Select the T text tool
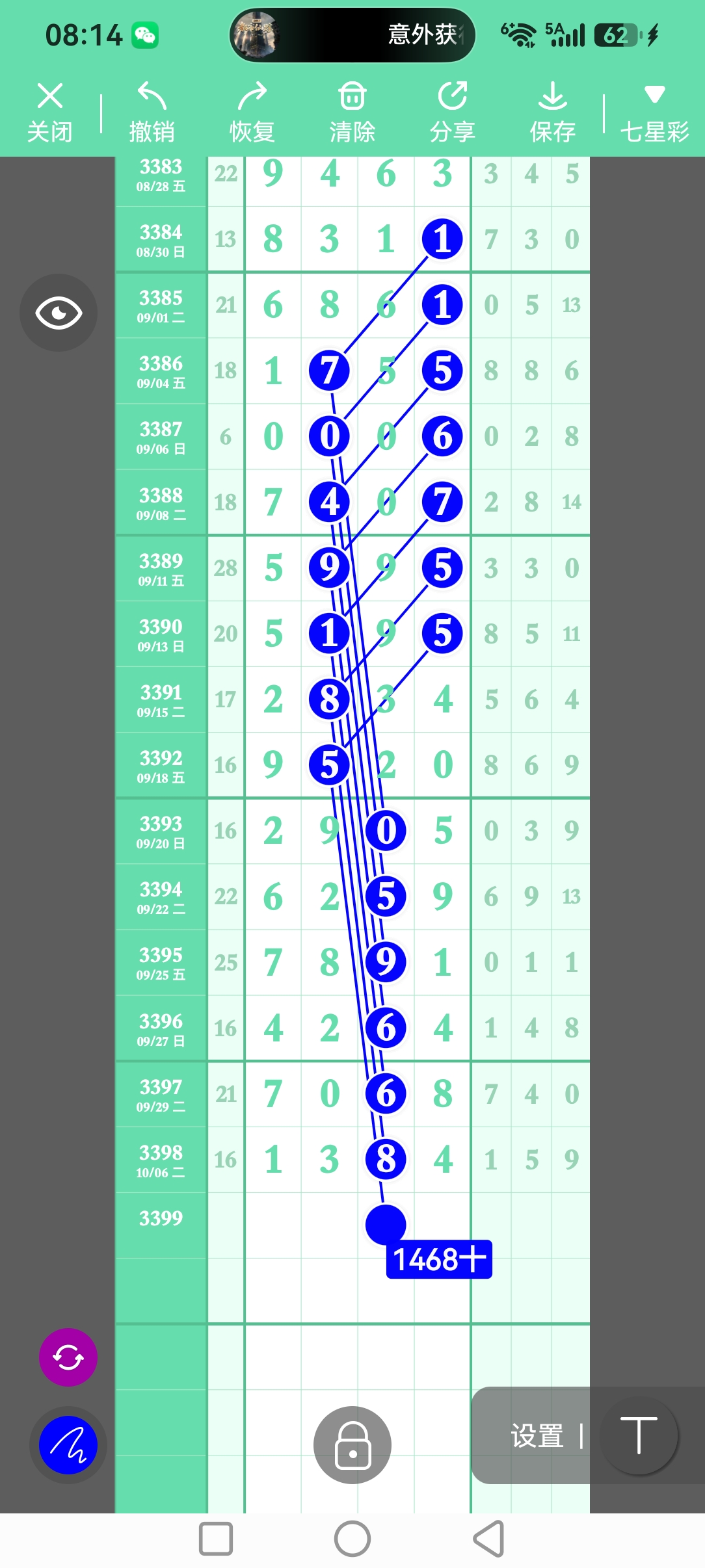The image size is (705, 1568). (639, 1435)
